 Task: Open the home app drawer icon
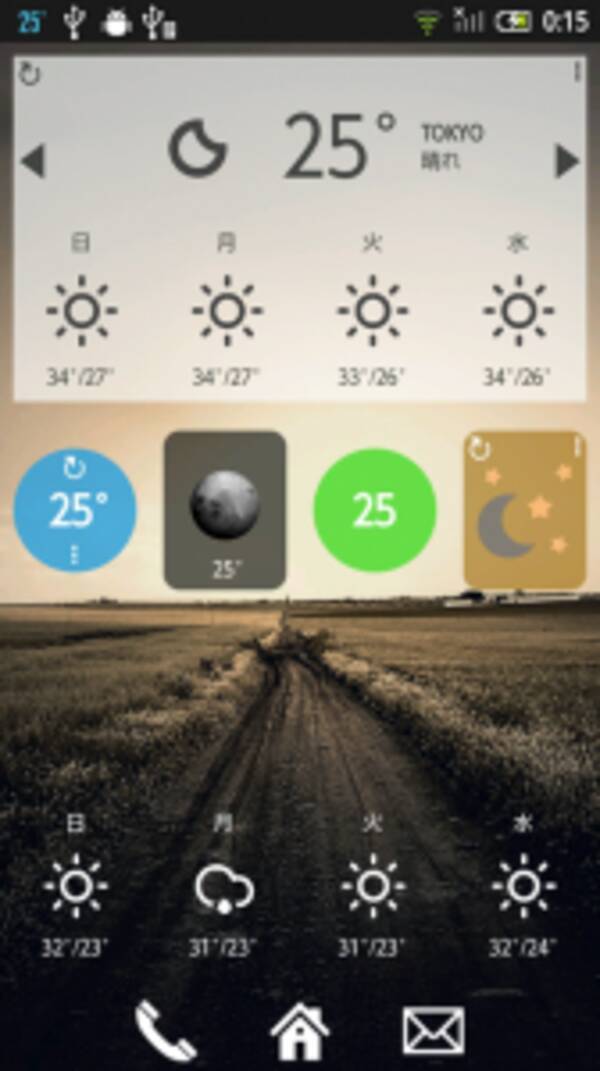tap(300, 1030)
